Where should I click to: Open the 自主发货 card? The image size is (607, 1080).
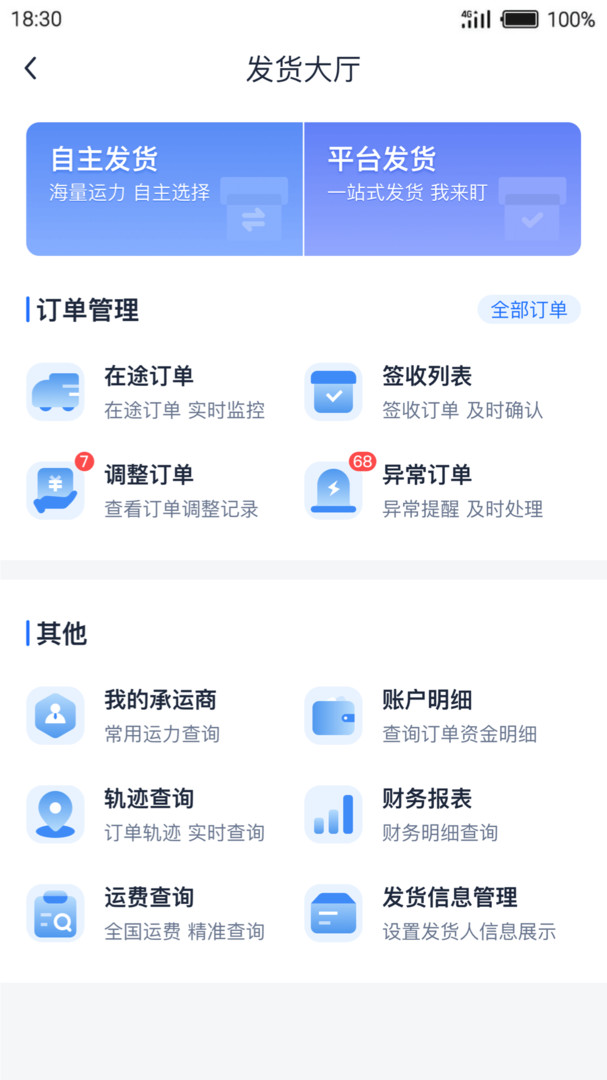164,189
